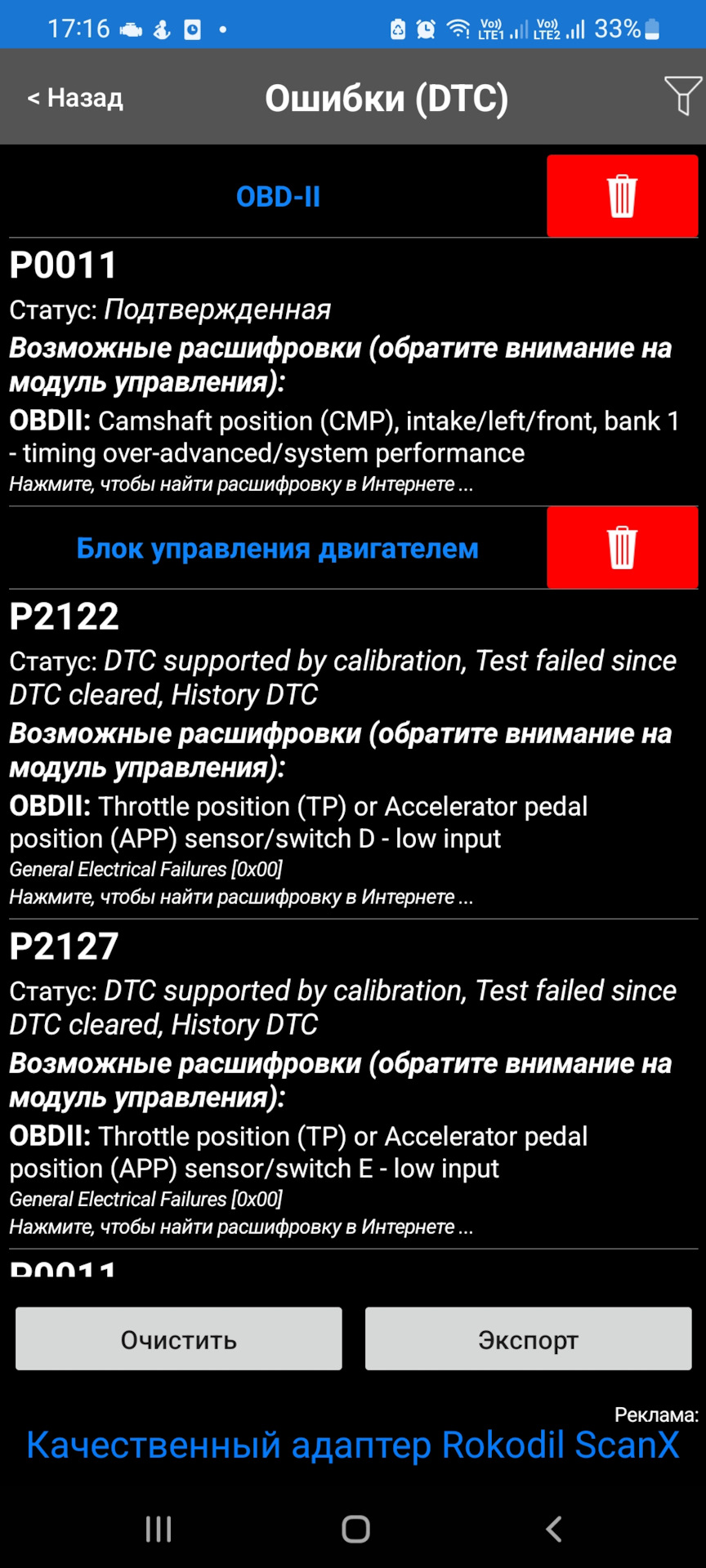Open the recent apps navigation icon
This screenshot has width=706, height=1568.
click(157, 1529)
